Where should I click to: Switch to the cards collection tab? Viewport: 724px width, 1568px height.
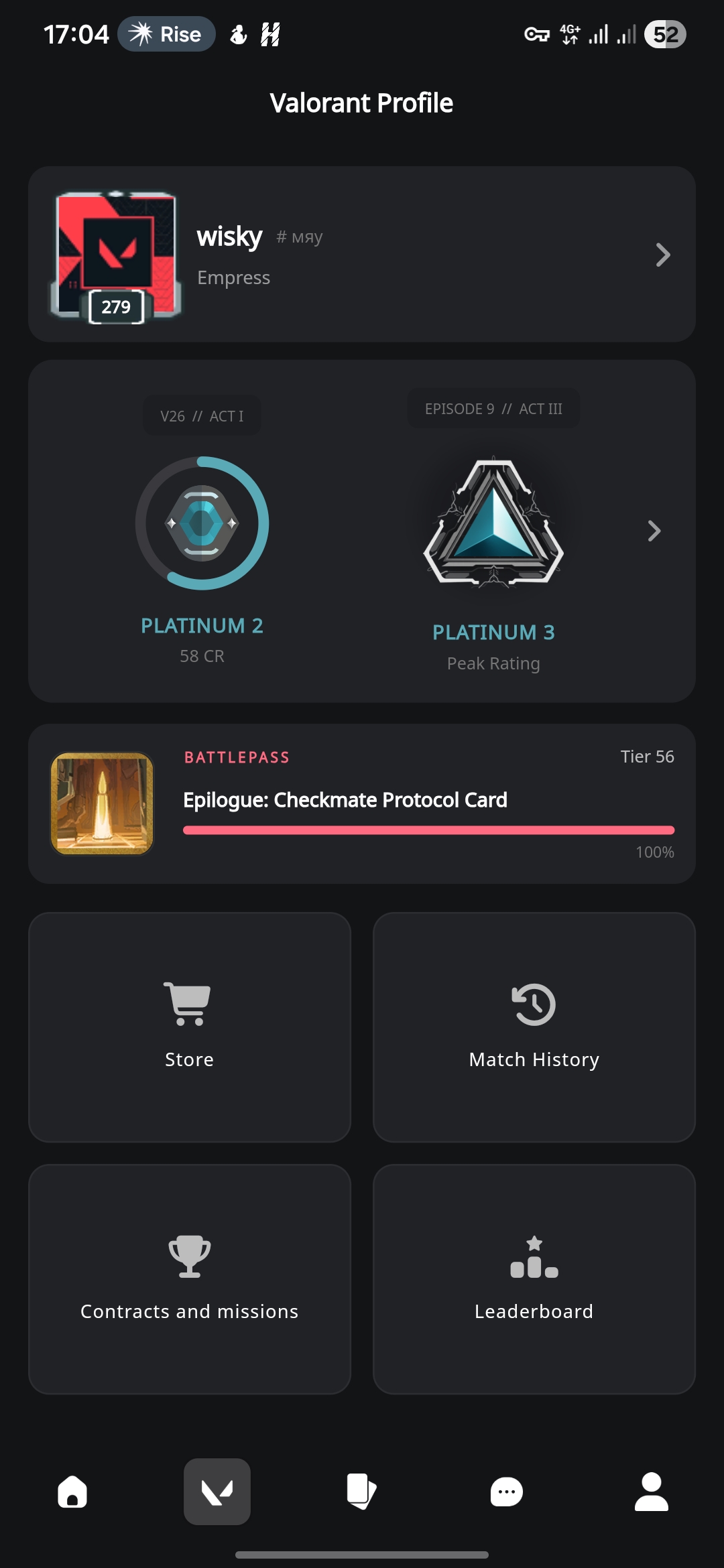(362, 1492)
